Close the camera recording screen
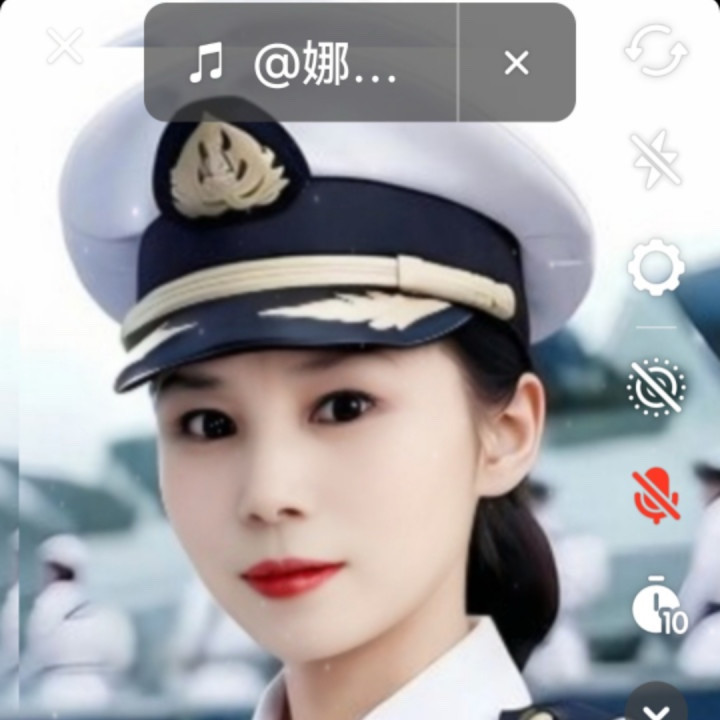 coord(65,46)
